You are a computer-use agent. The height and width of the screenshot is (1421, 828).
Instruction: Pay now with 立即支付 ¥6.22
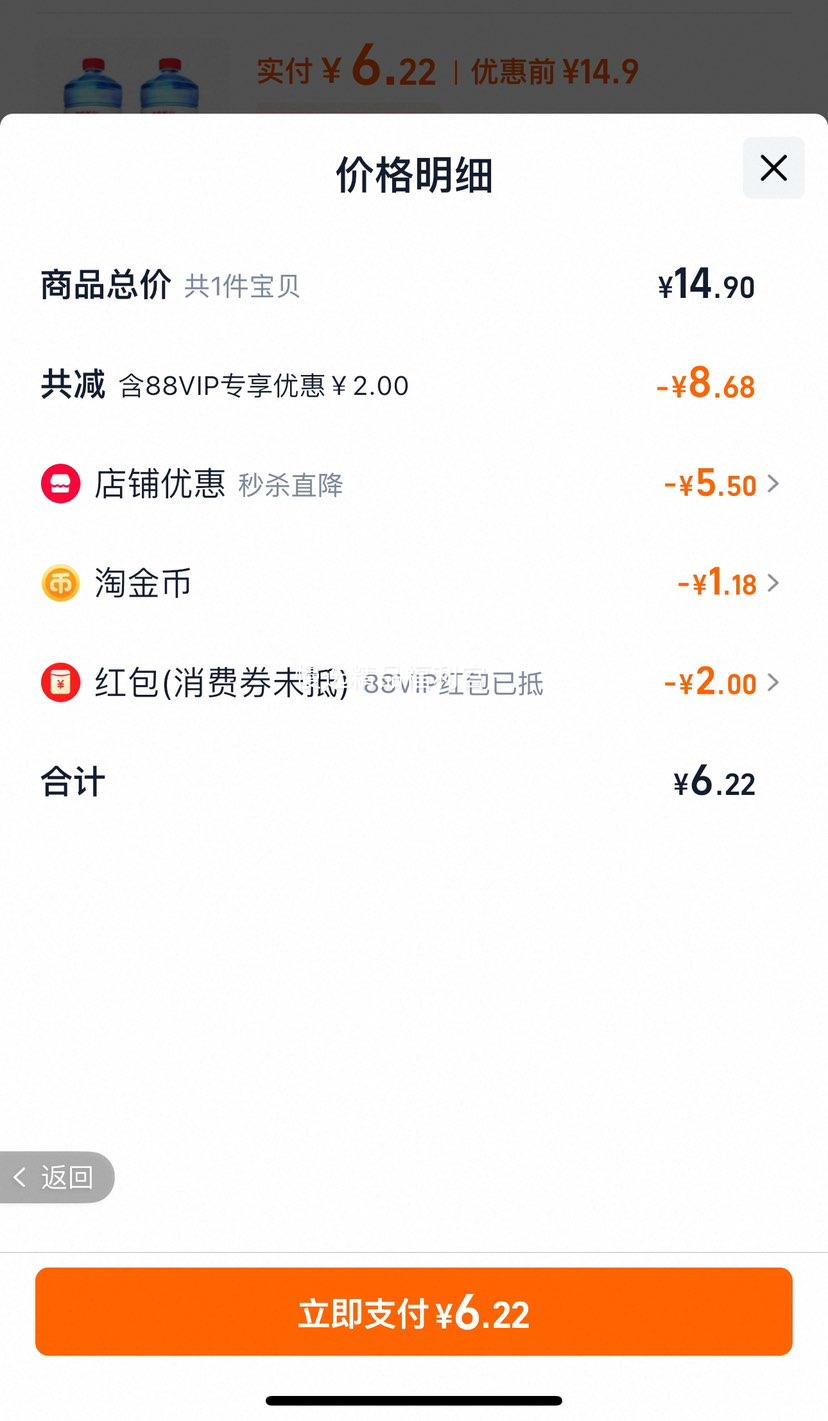pos(414,1312)
